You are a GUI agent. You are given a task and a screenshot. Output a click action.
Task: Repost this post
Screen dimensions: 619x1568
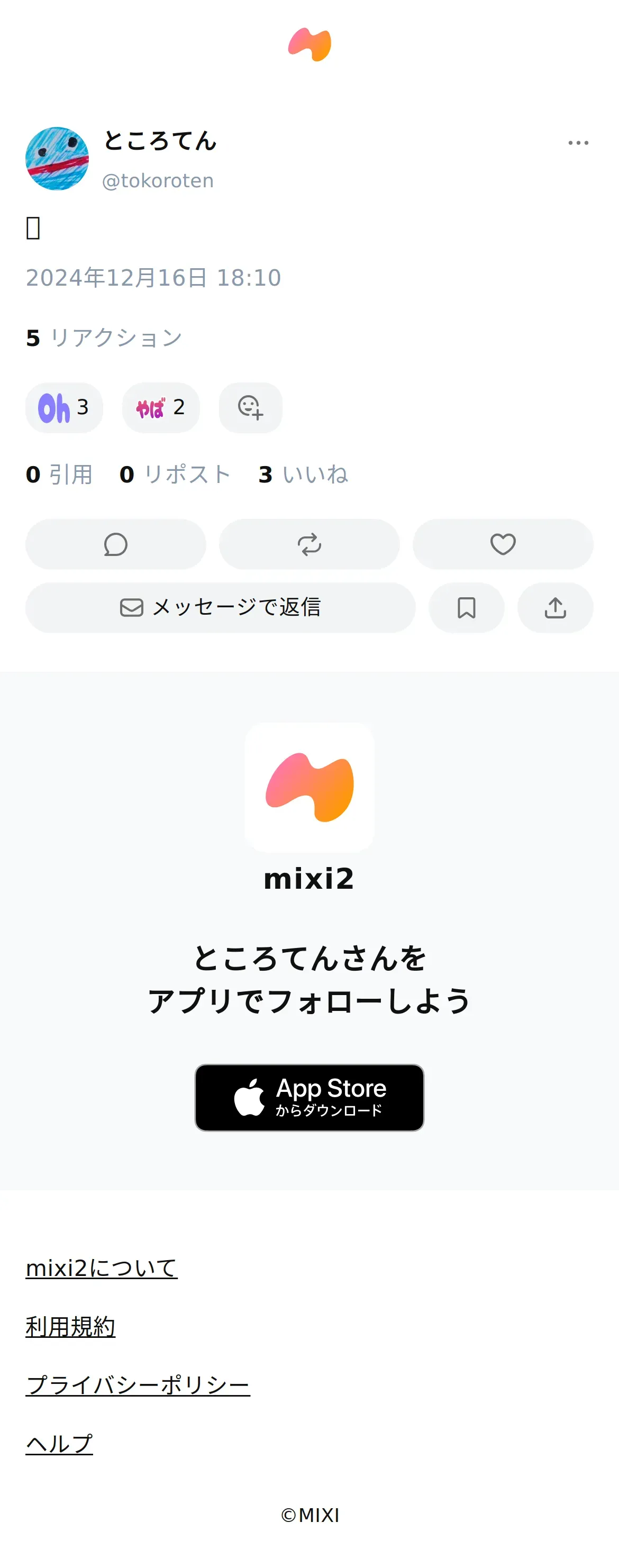coord(309,544)
